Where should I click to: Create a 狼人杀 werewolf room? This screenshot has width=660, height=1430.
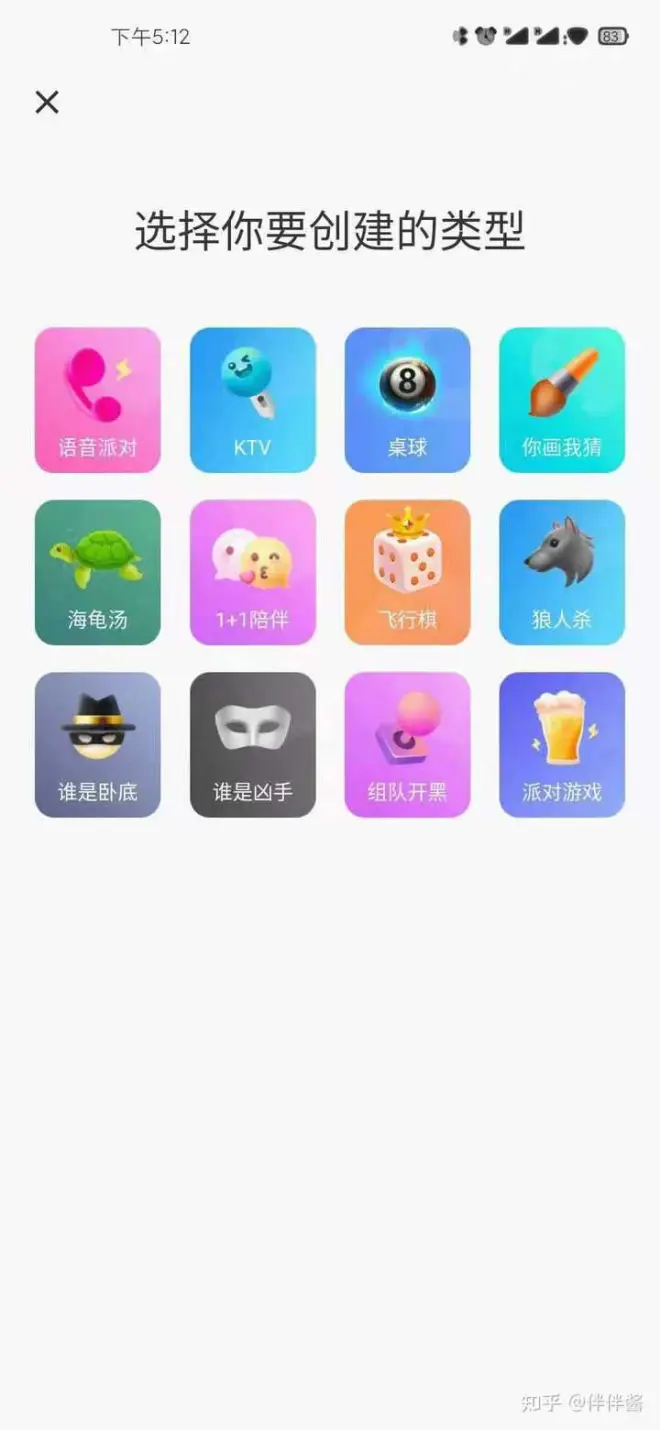click(562, 572)
